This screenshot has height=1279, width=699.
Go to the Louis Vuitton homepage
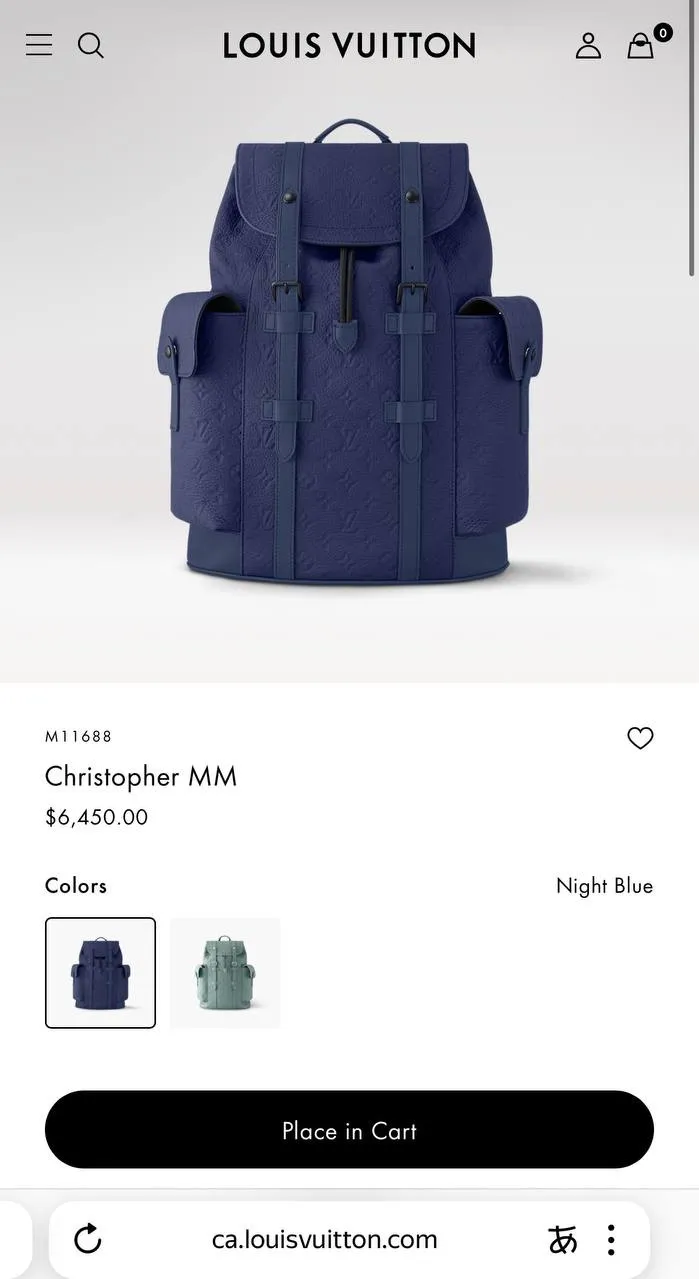[x=349, y=45]
